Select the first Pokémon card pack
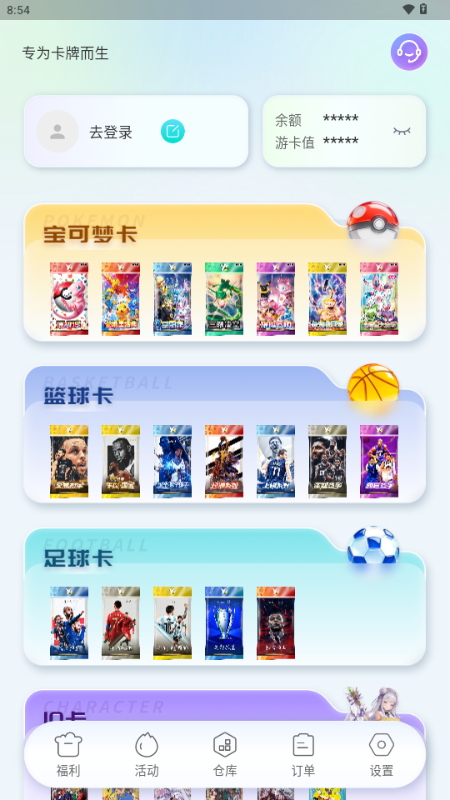 pyautogui.click(x=69, y=299)
